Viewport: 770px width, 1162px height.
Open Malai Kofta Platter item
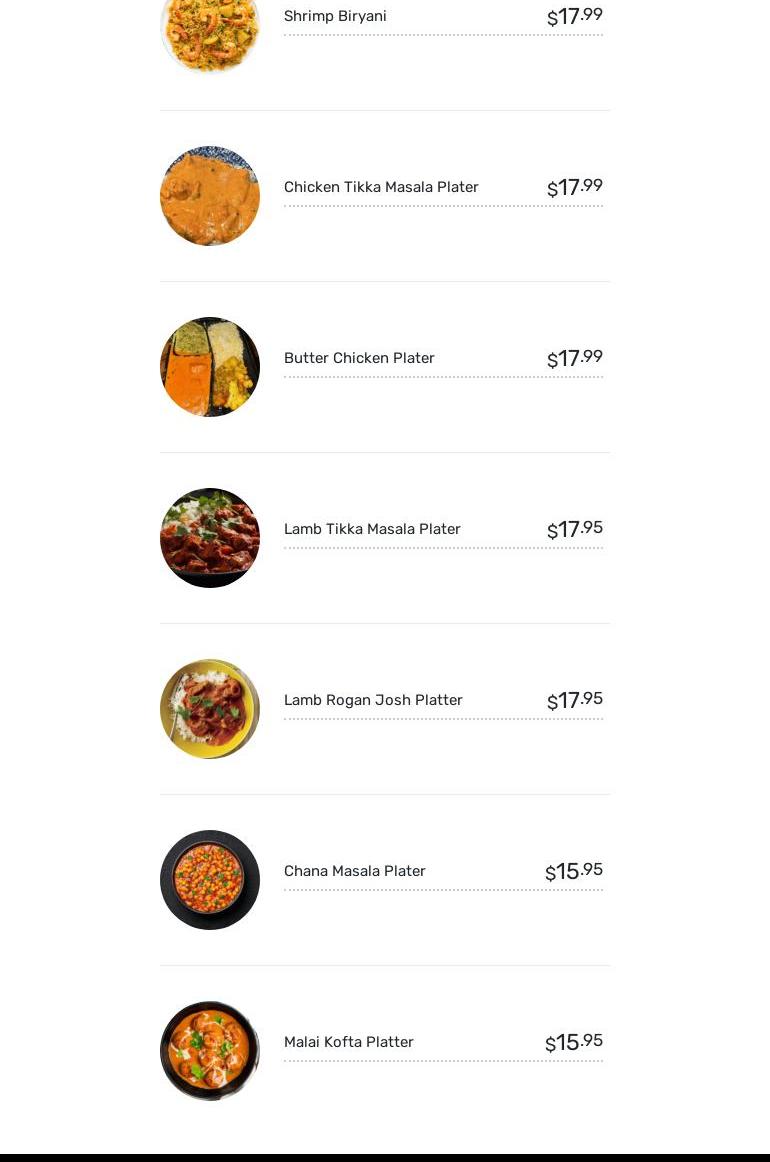pos(348,1043)
